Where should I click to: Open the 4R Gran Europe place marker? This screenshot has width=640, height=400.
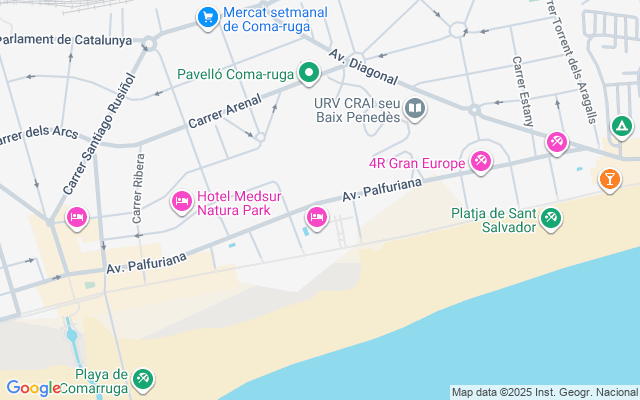(481, 162)
